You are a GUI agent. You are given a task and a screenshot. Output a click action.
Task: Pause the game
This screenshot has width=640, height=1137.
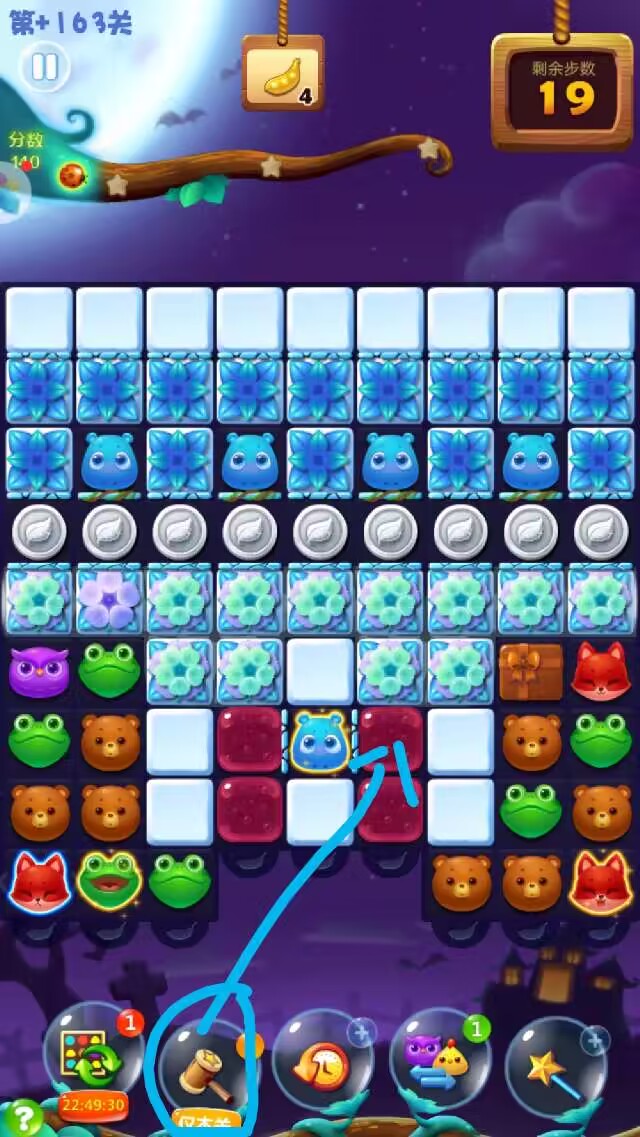tap(44, 67)
